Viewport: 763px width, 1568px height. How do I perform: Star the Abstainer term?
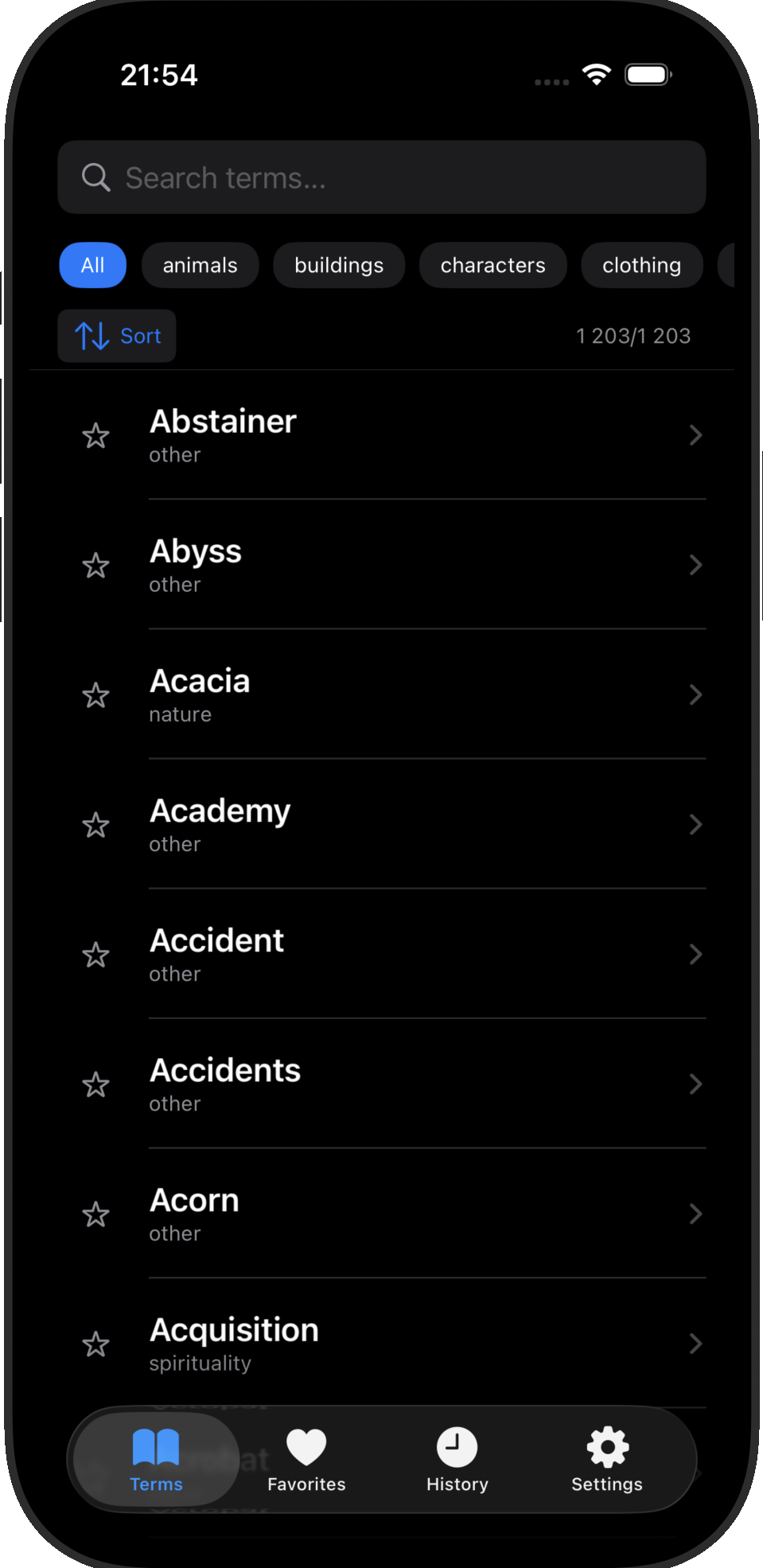[x=95, y=436]
